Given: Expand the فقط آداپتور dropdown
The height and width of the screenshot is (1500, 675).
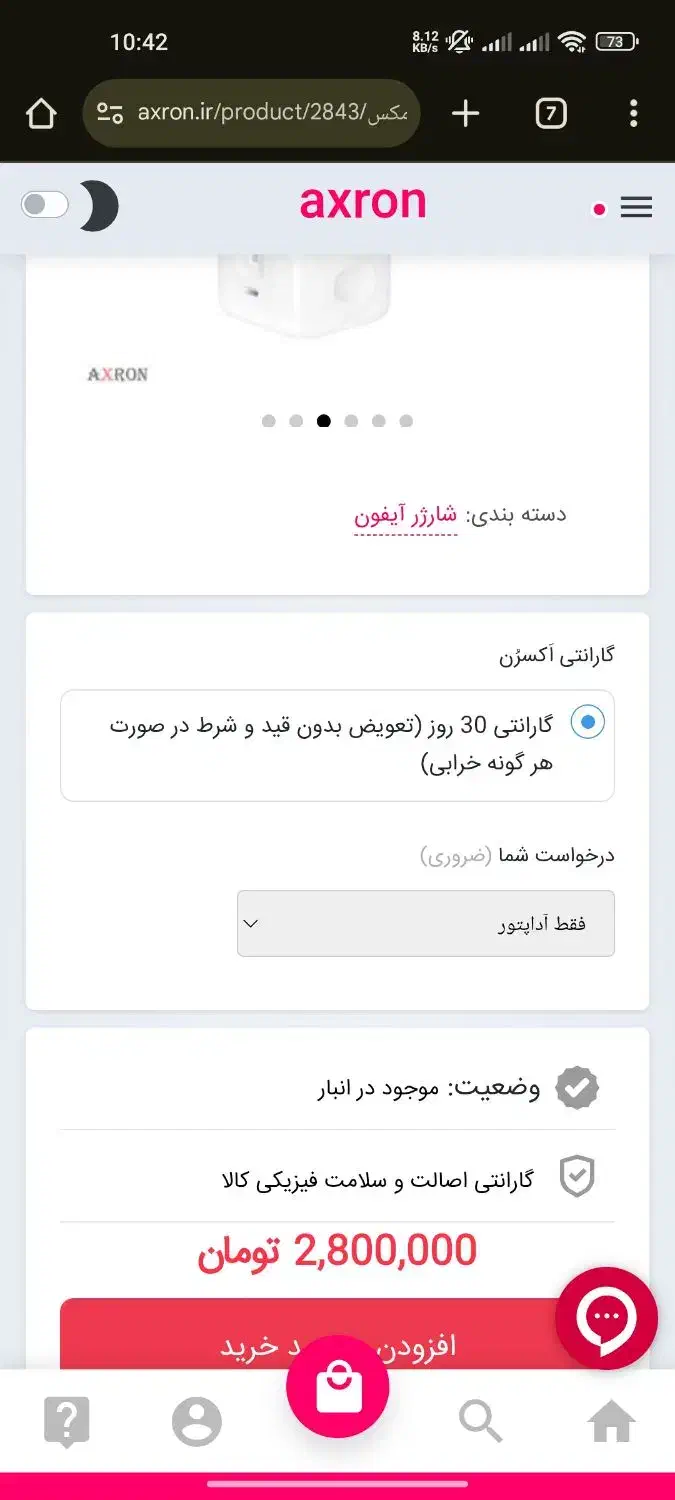Looking at the screenshot, I should tap(425, 923).
